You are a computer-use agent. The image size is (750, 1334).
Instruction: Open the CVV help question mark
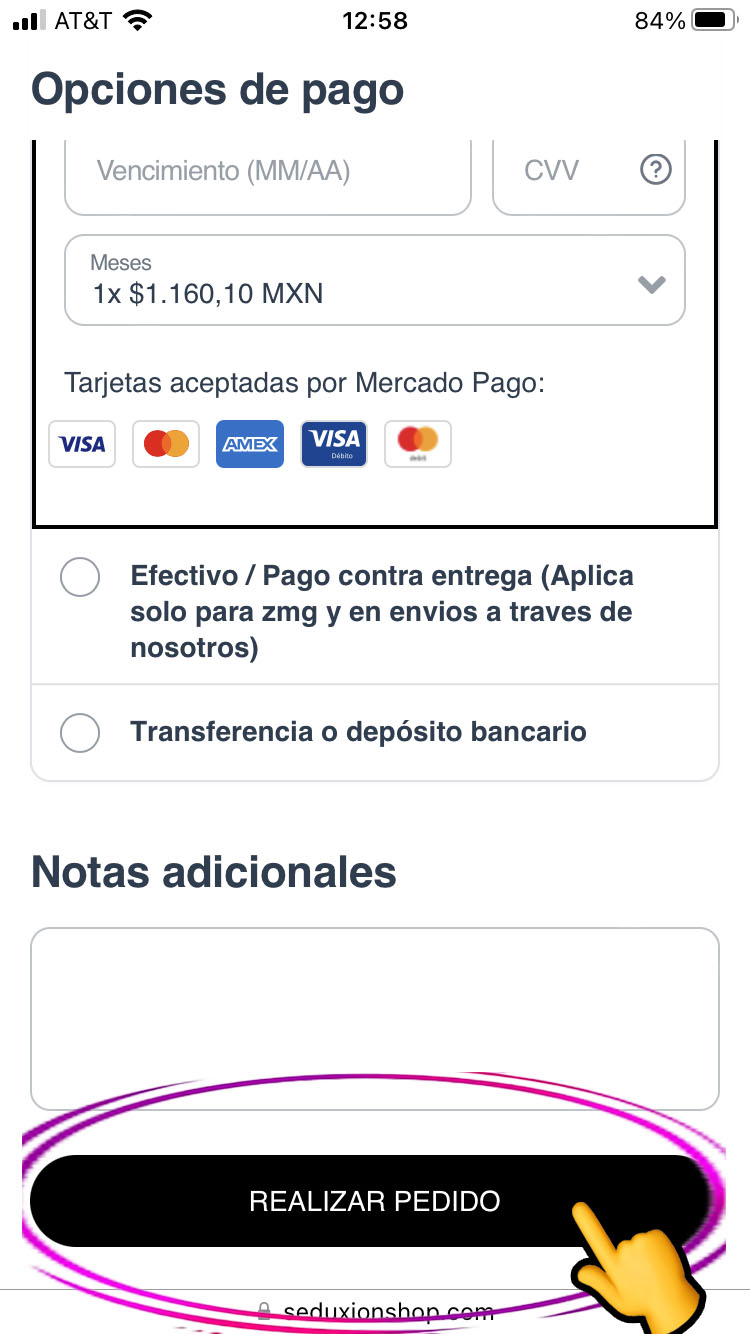656,170
